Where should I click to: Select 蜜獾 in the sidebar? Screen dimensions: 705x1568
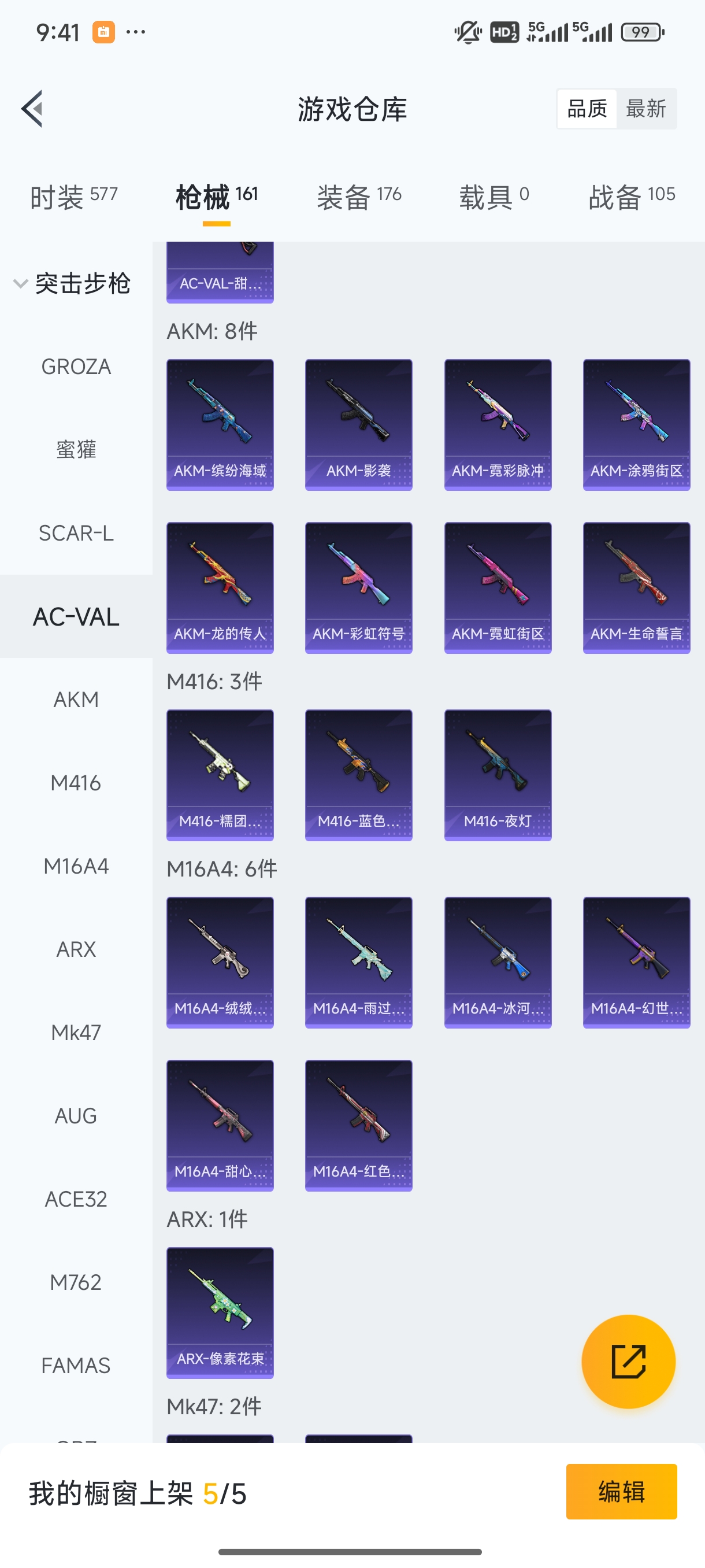[x=76, y=450]
